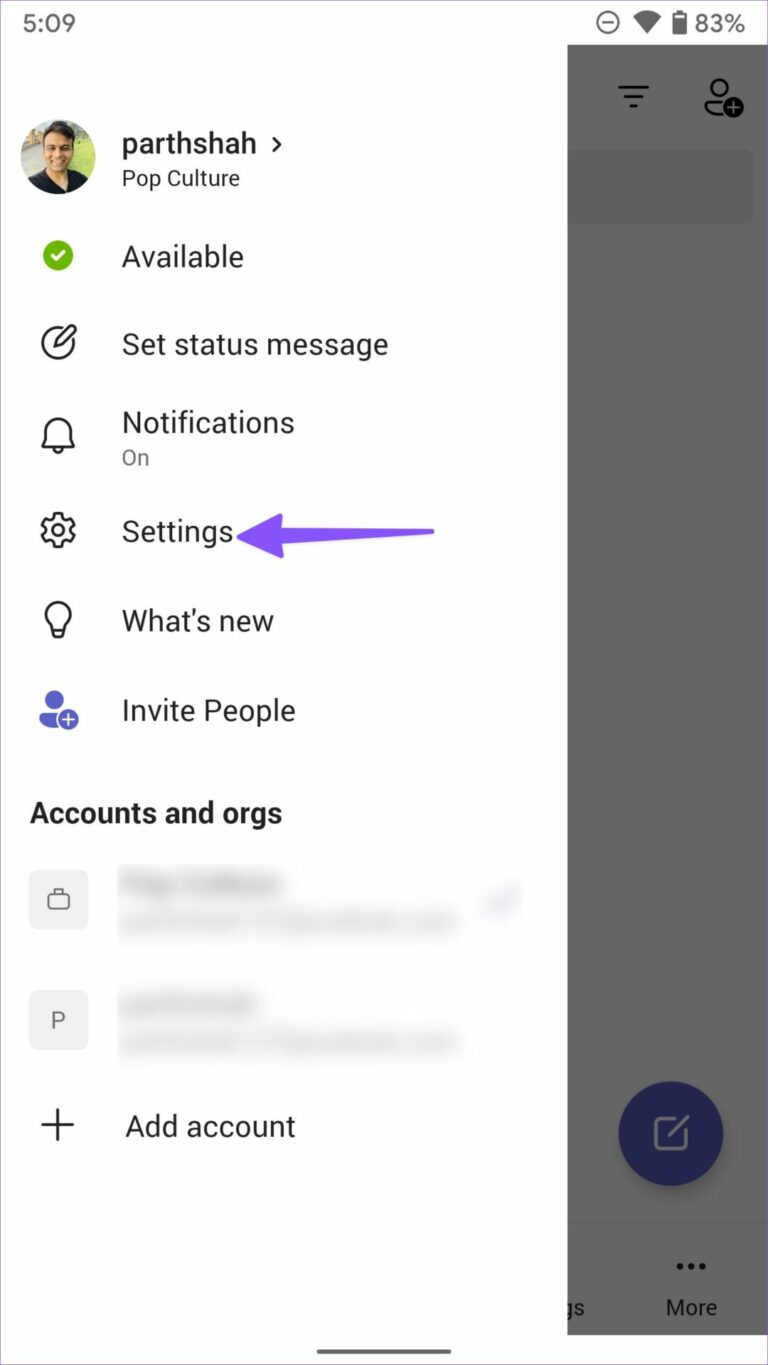
Task: Open the filter icon at top right
Action: coord(634,95)
